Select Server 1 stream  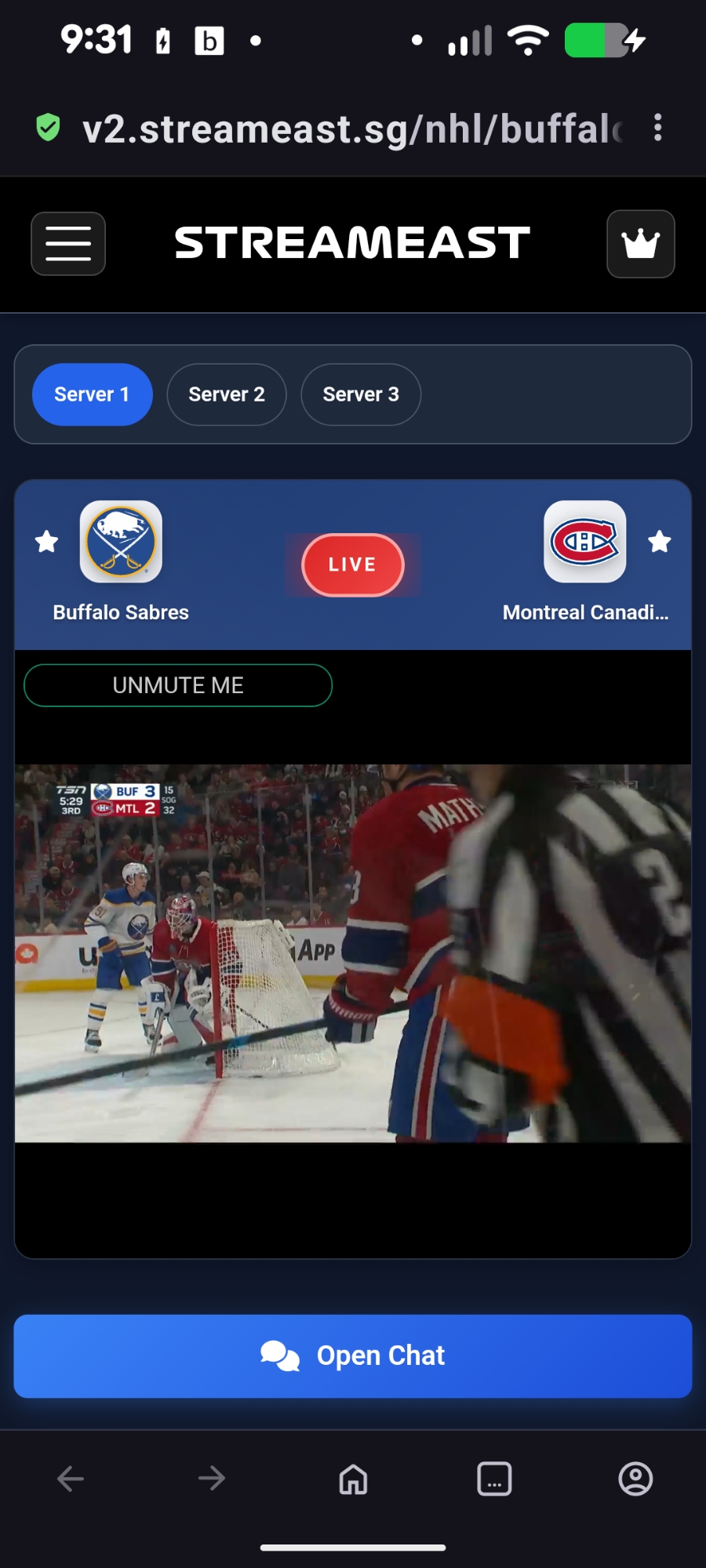point(92,394)
